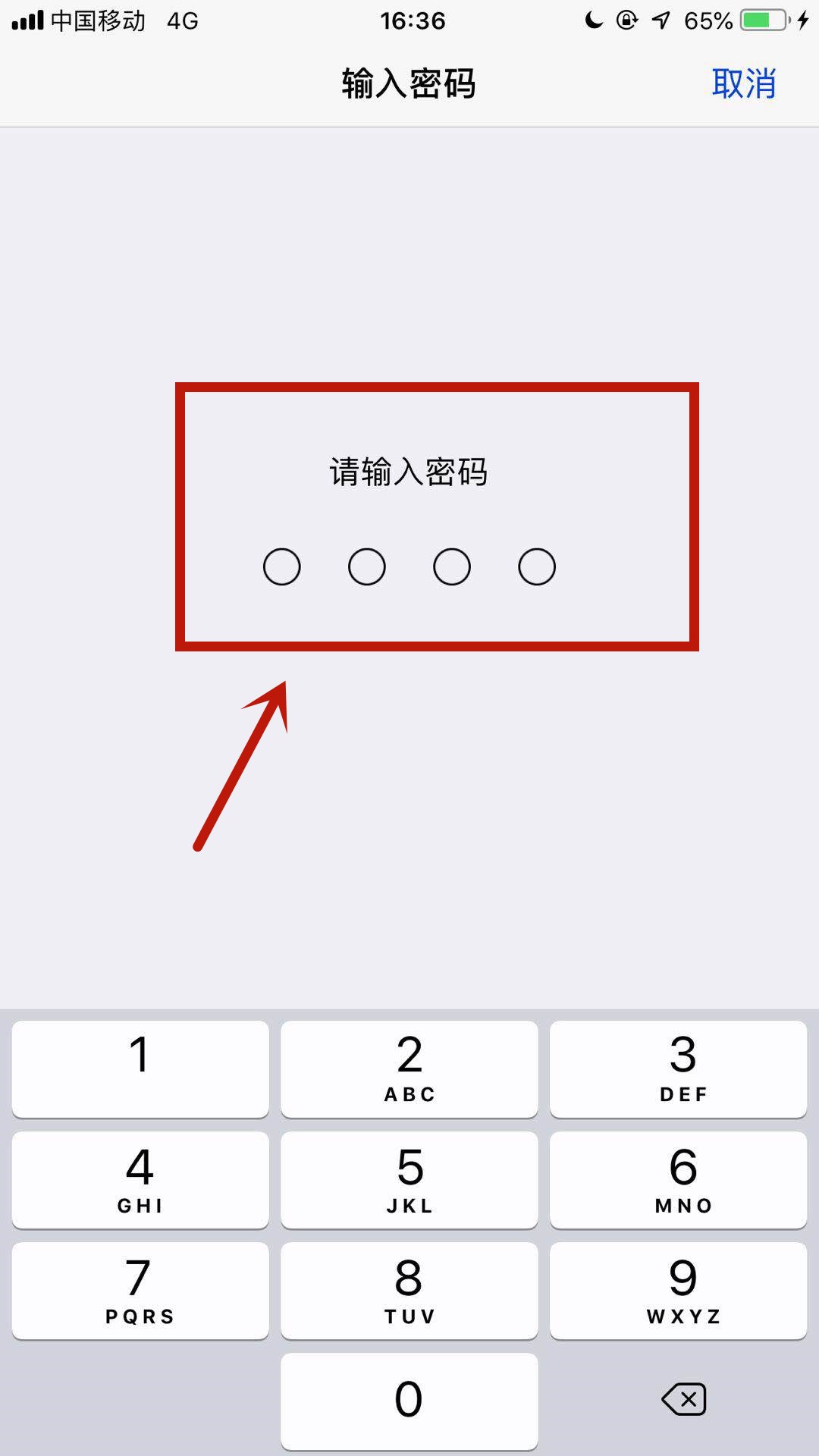Screen dimensions: 819x1456
Task: Tap the 9 WXYZ key
Action: tap(678, 1290)
